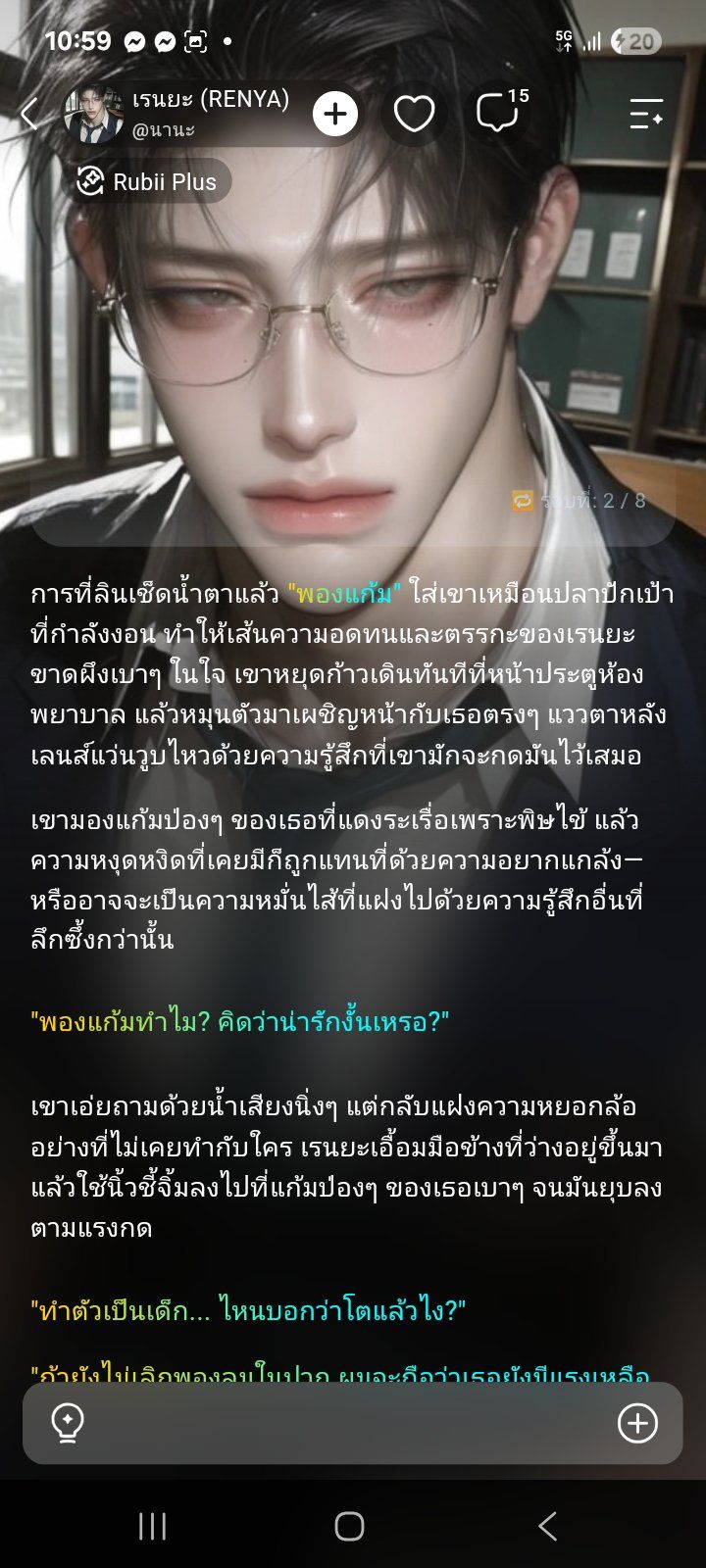Screen dimensions: 706x1568
Task: Open the plus attachments button in input bar
Action: [637, 1423]
